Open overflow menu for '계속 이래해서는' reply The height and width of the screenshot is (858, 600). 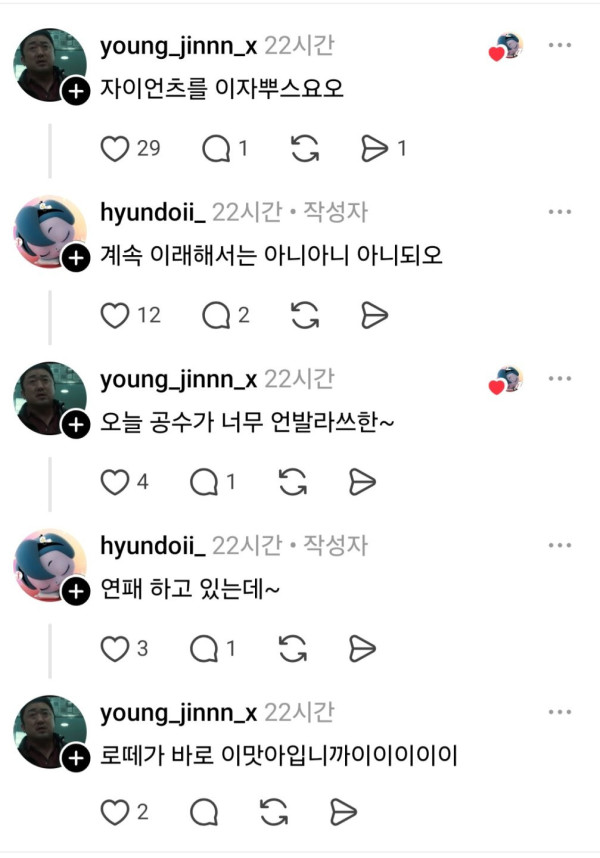point(560,212)
